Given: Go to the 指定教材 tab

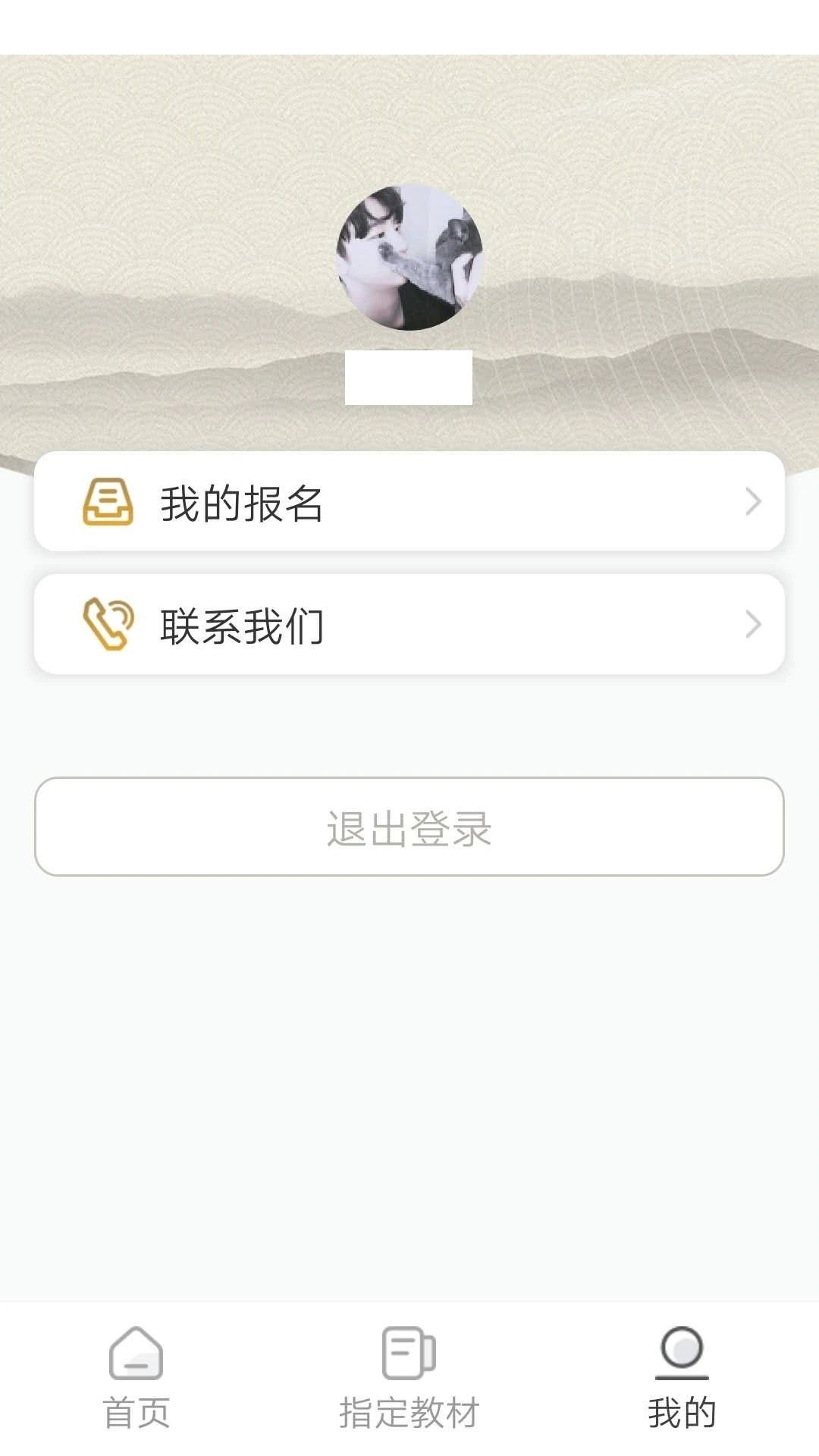Looking at the screenshot, I should 409,1377.
